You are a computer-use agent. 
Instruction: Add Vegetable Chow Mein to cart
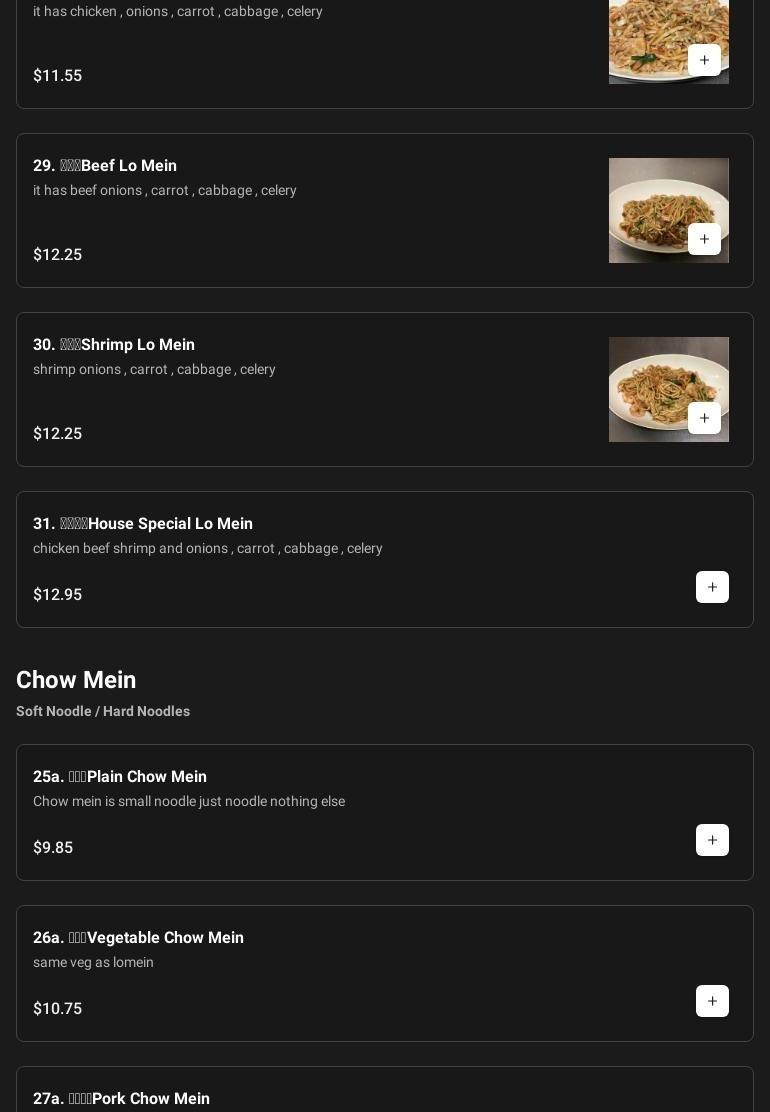point(712,1001)
